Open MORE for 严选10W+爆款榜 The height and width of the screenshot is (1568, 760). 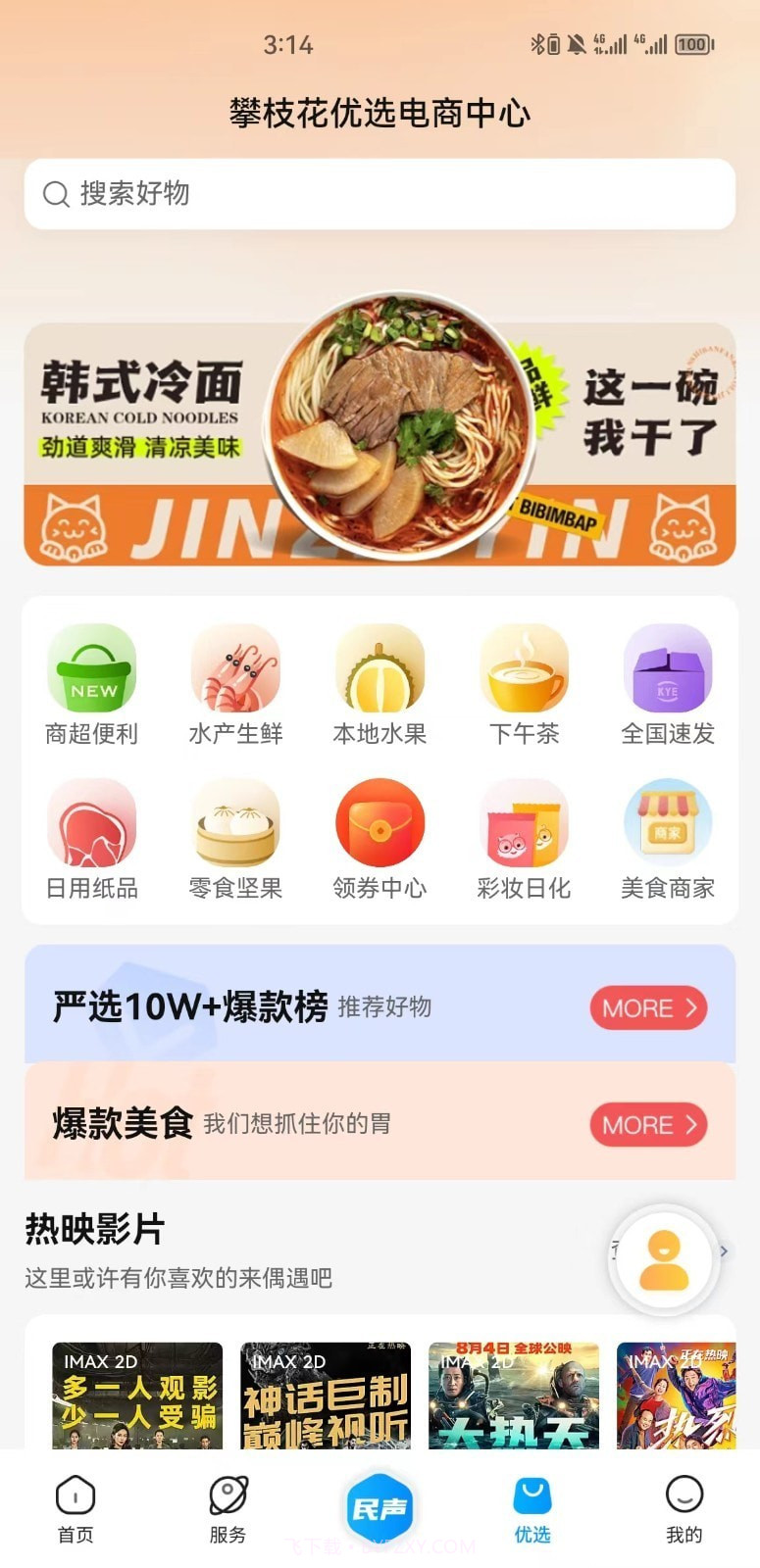(647, 1007)
